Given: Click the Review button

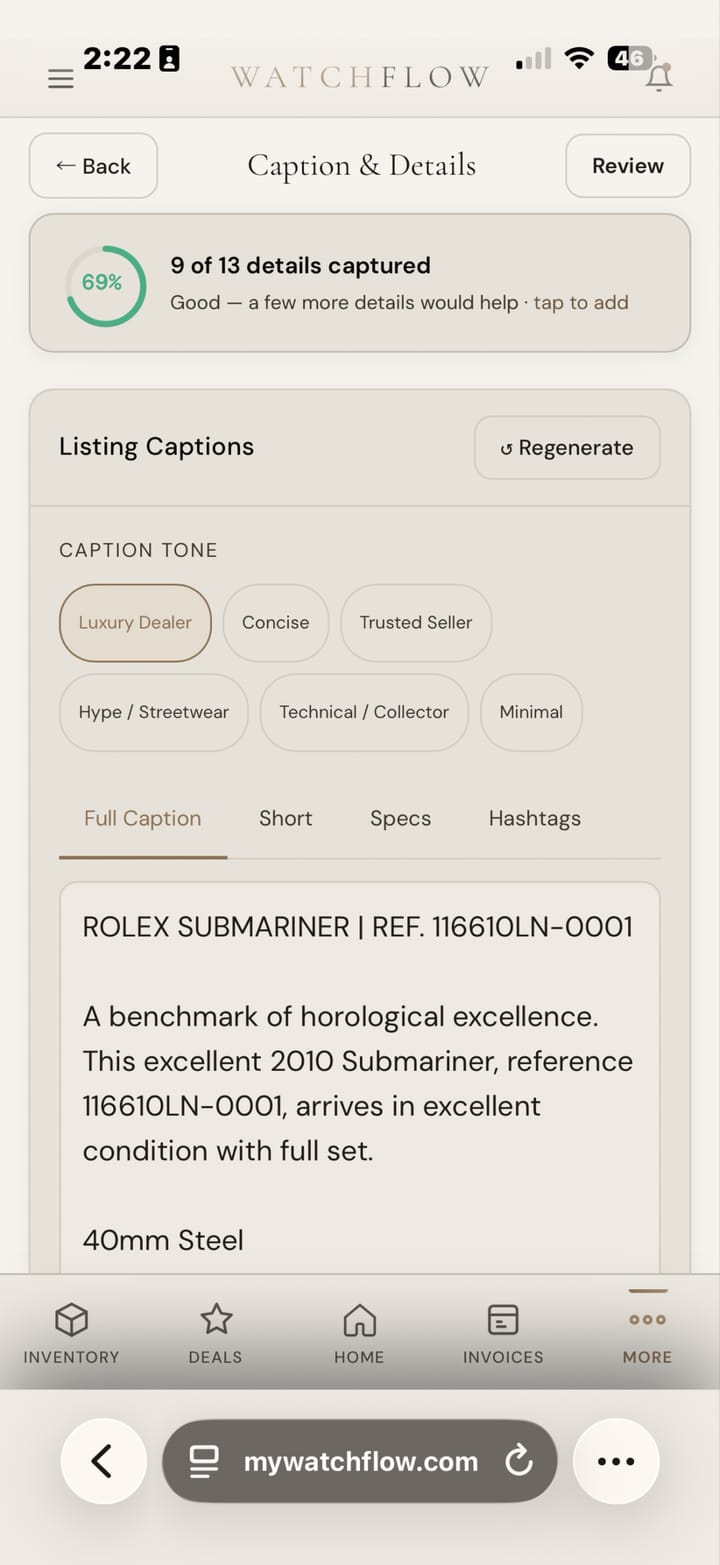Looking at the screenshot, I should point(627,166).
